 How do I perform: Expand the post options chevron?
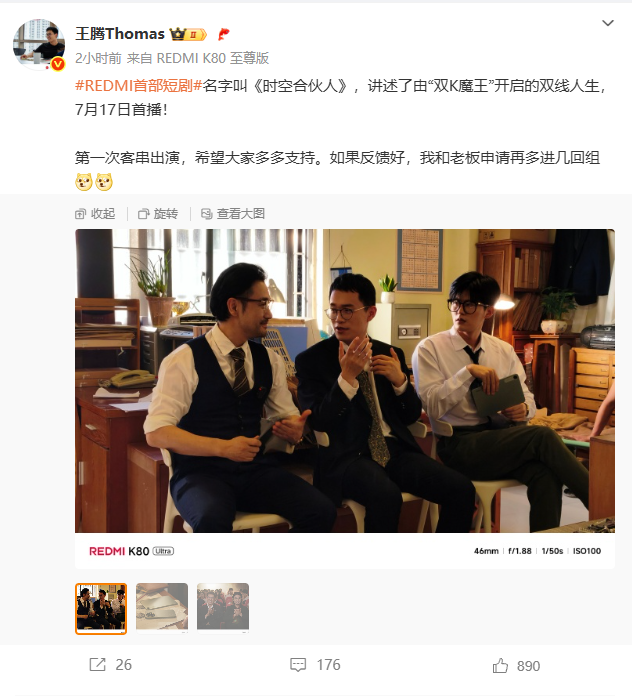click(x=607, y=22)
